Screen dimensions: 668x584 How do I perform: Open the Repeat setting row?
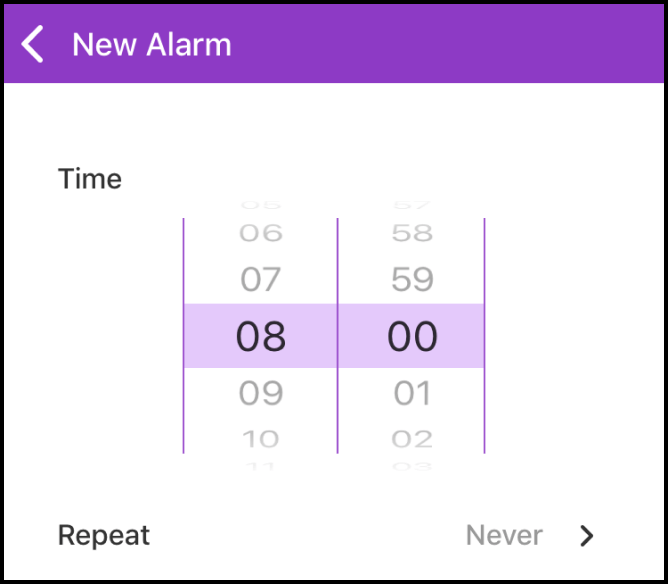point(330,536)
